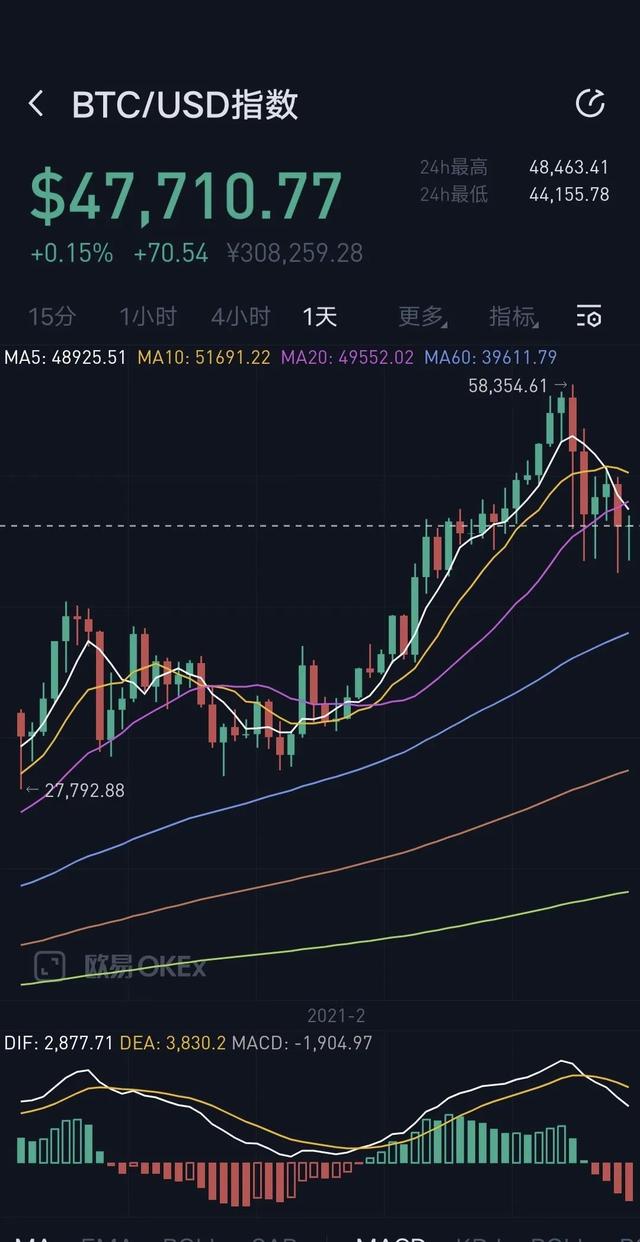The image size is (640, 1242).
Task: Switch to the 4小时 chart
Action: click(x=240, y=317)
